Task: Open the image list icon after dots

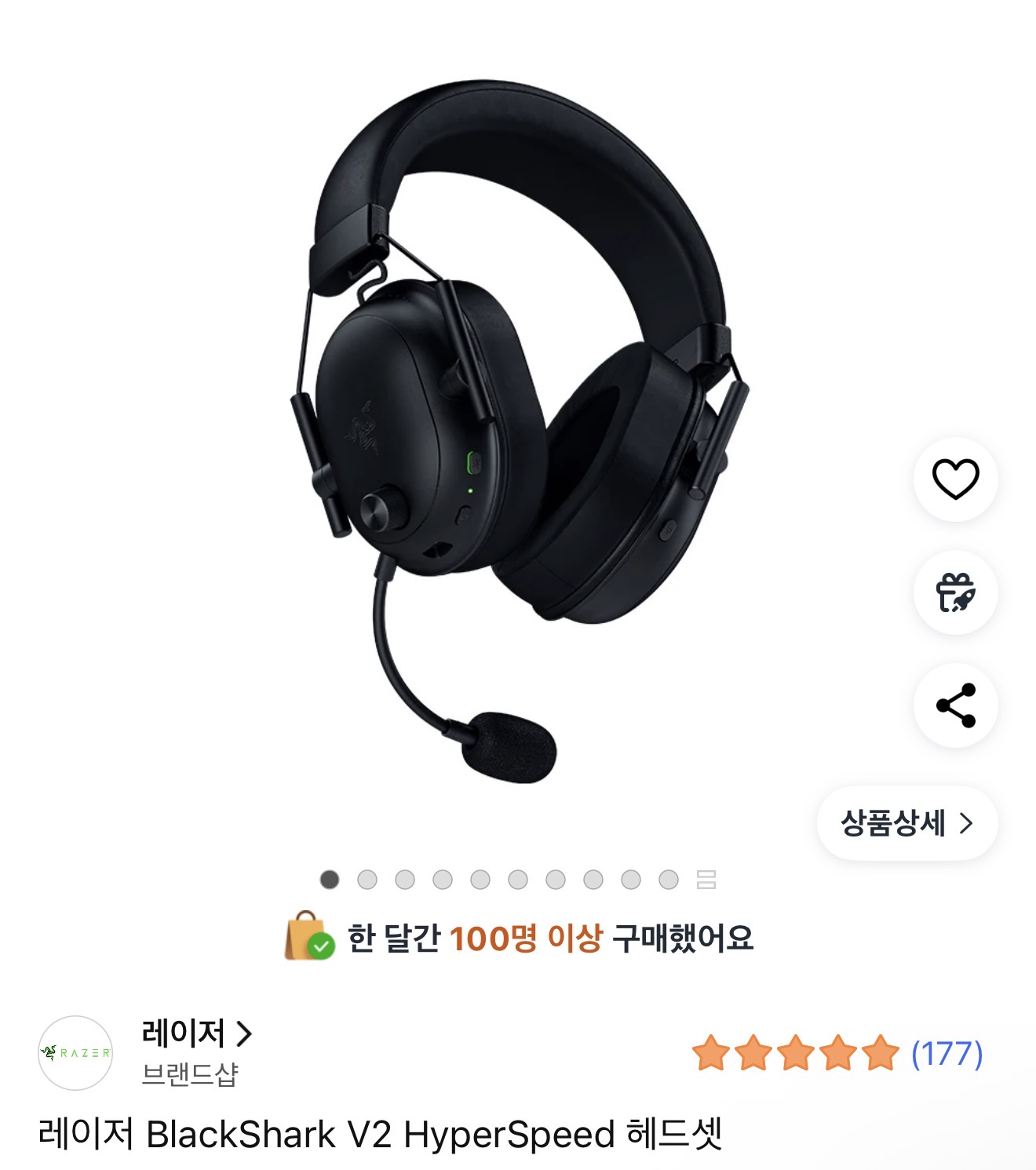Action: click(706, 880)
